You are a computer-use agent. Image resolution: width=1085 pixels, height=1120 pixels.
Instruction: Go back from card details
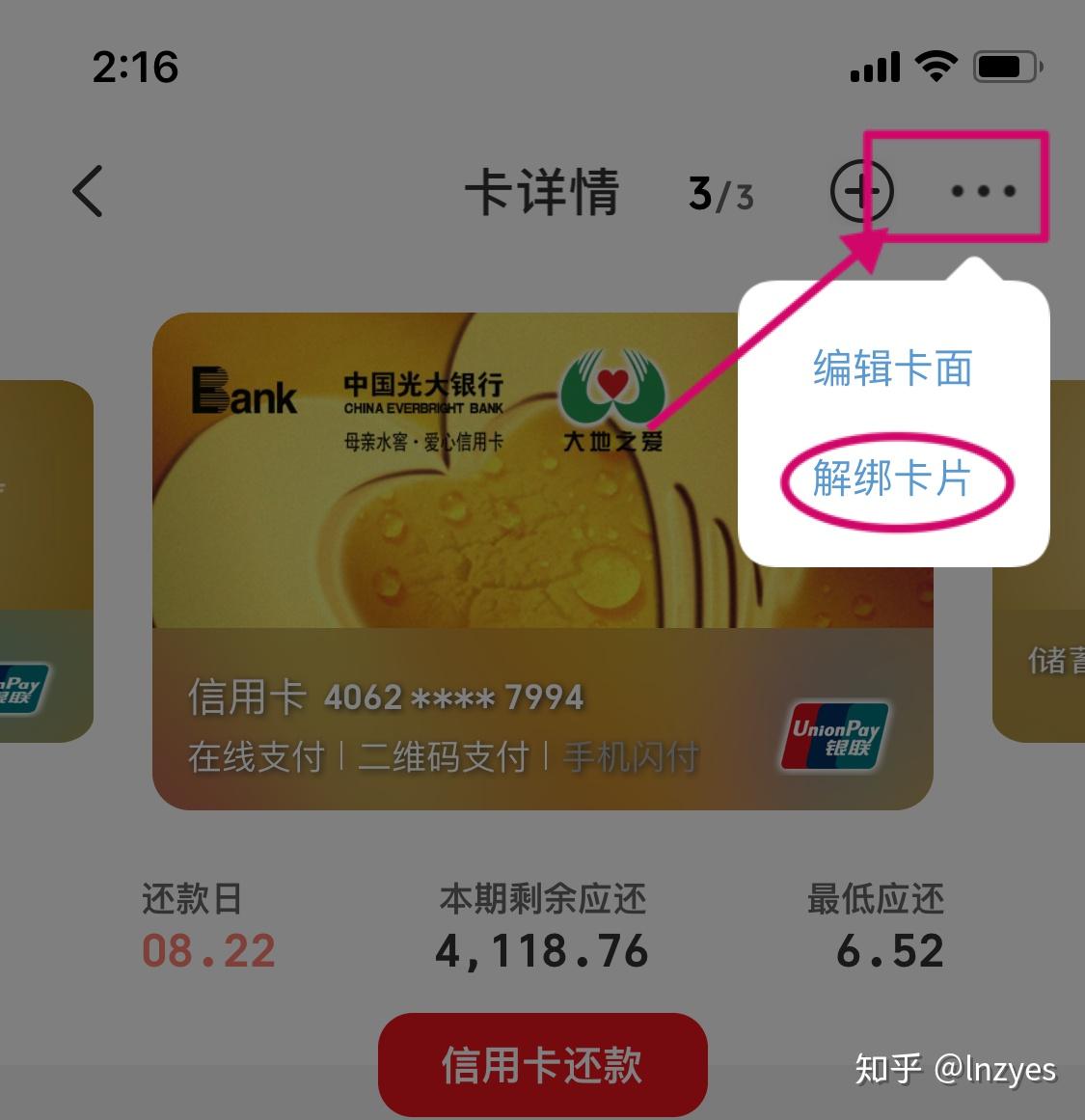tap(88, 191)
